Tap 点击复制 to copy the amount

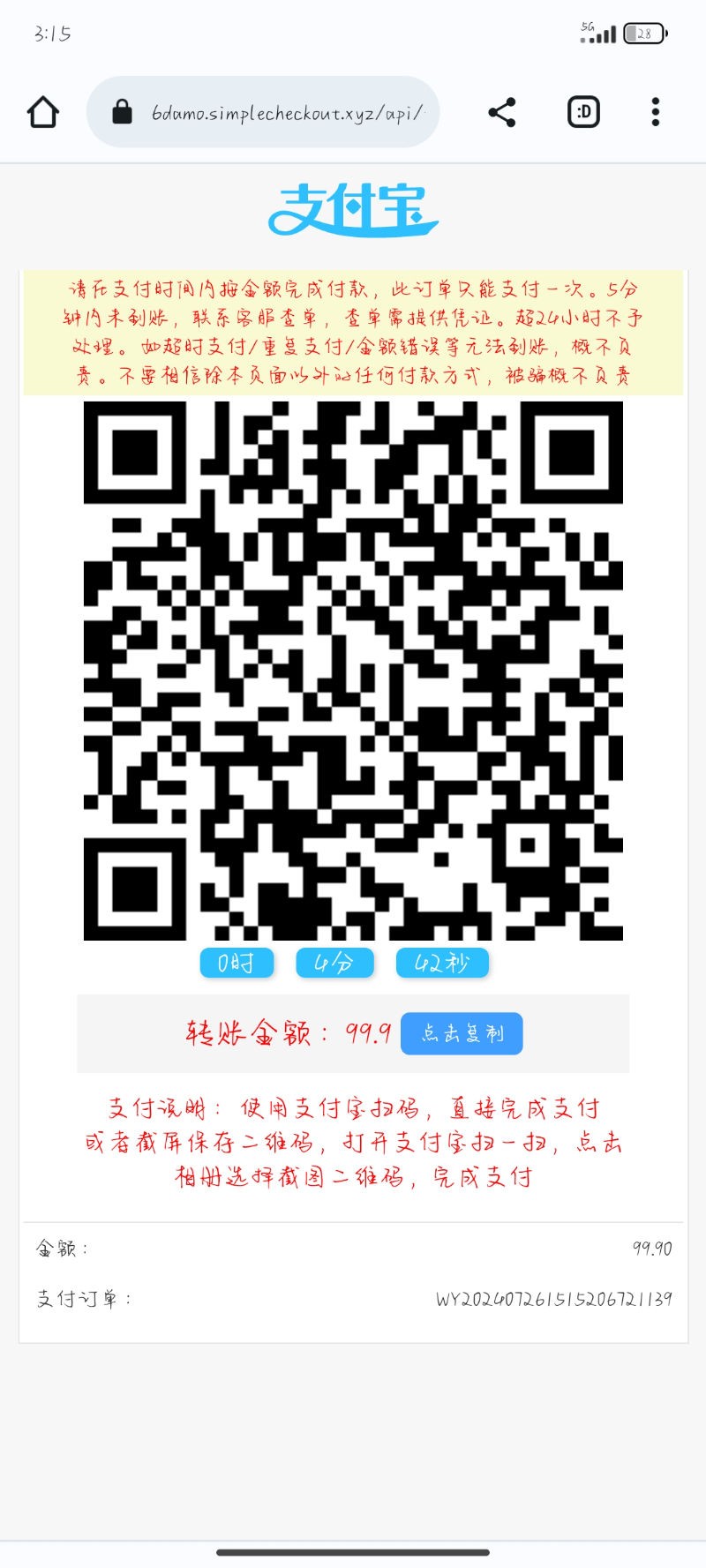(x=462, y=1033)
